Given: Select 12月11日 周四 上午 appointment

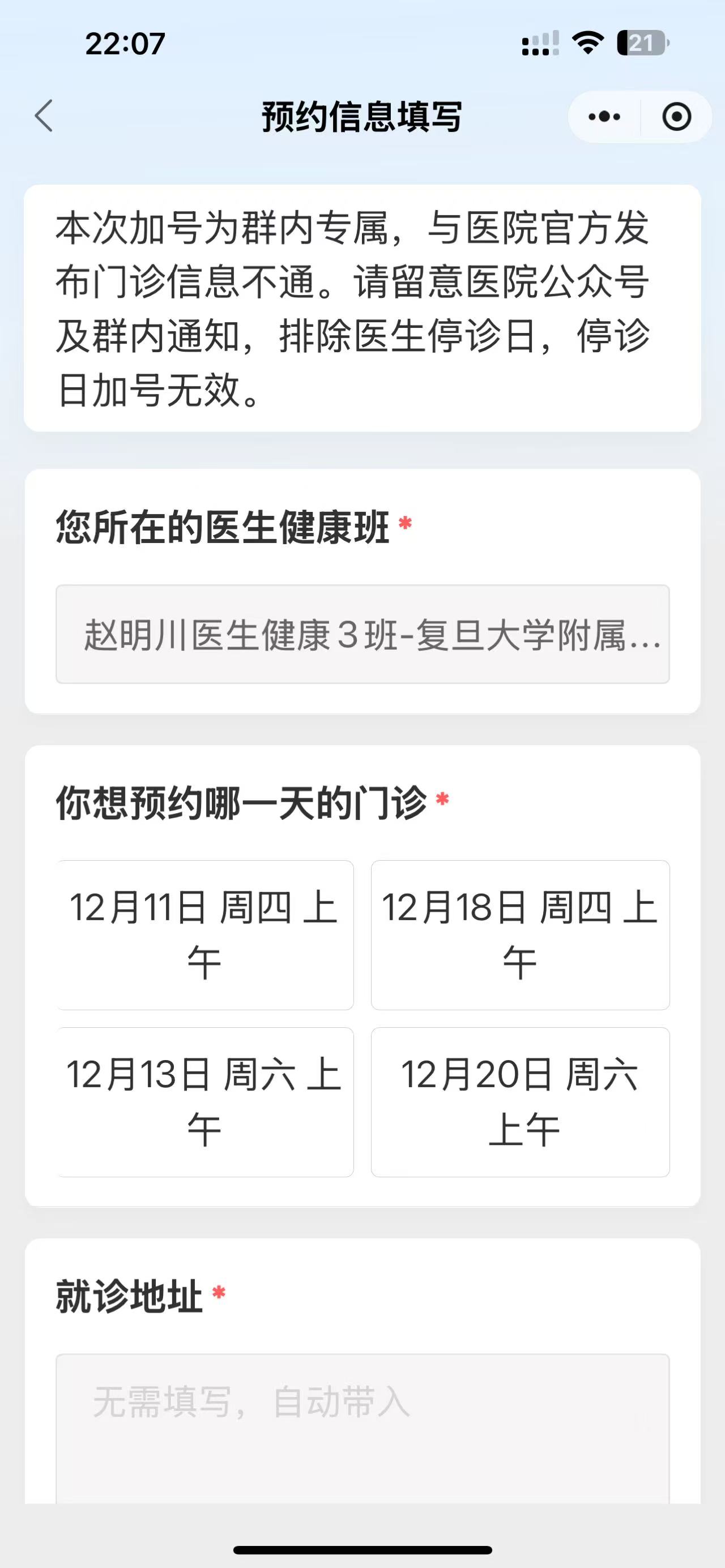Looking at the screenshot, I should click(x=204, y=935).
